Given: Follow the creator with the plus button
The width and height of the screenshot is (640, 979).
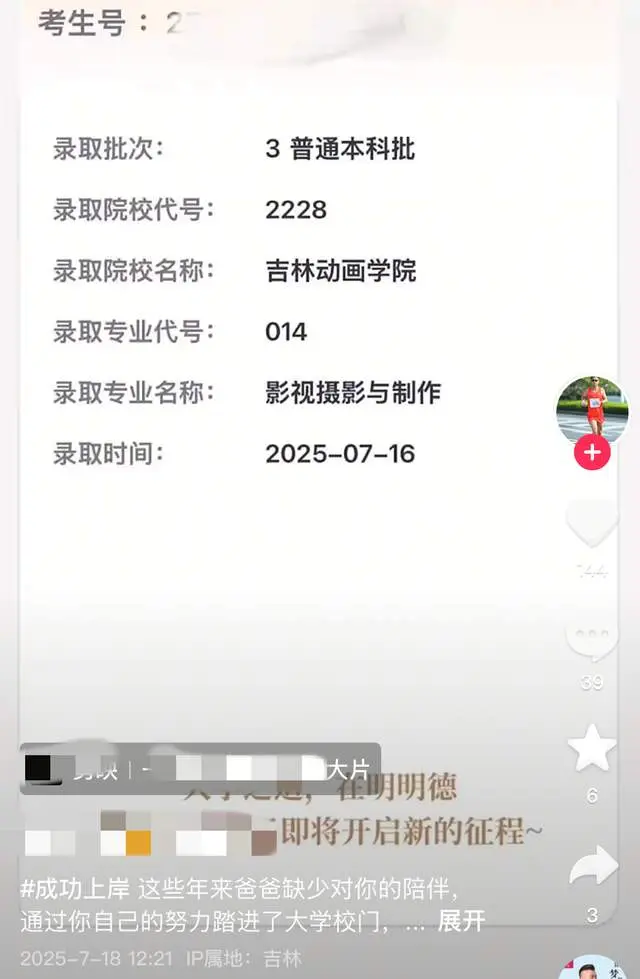Looking at the screenshot, I should tap(592, 453).
